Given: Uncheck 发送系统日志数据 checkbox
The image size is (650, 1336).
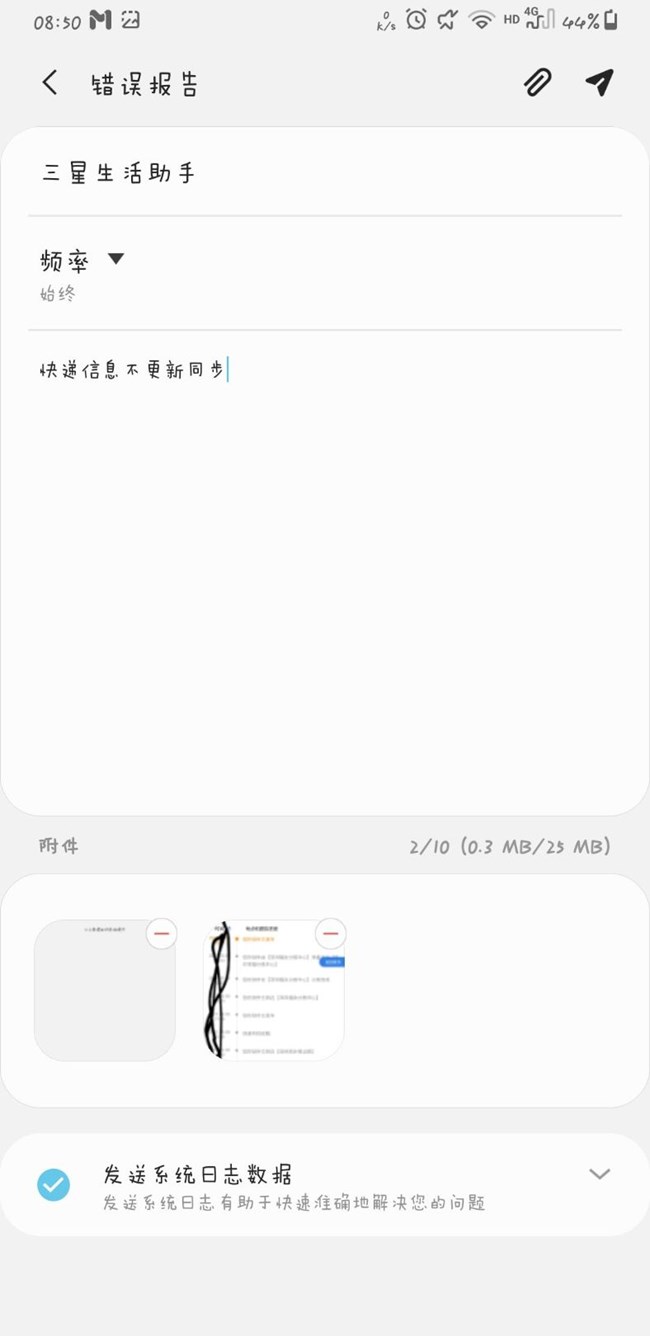Looking at the screenshot, I should coord(53,1185).
